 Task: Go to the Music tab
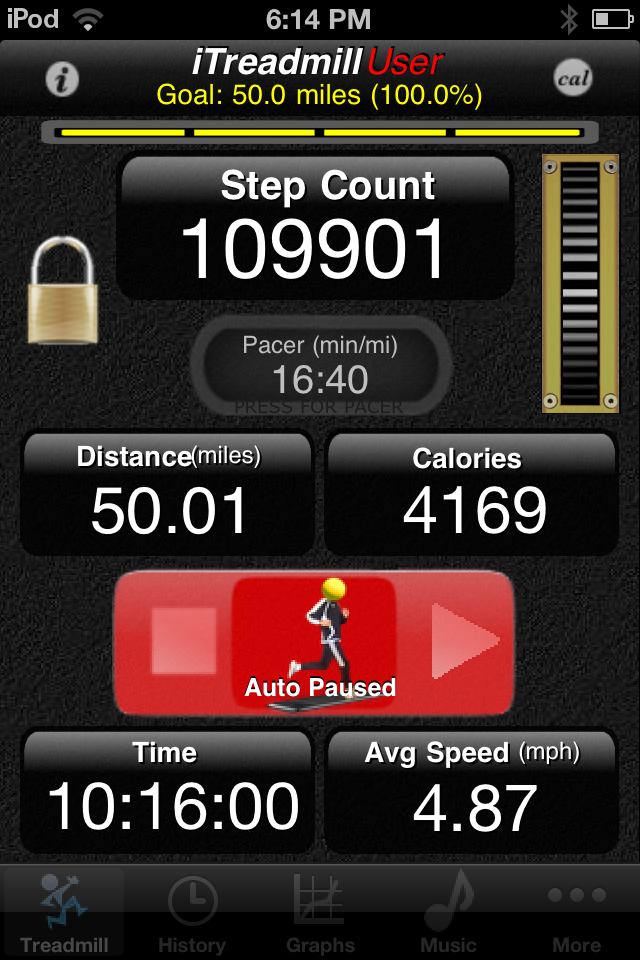448,912
